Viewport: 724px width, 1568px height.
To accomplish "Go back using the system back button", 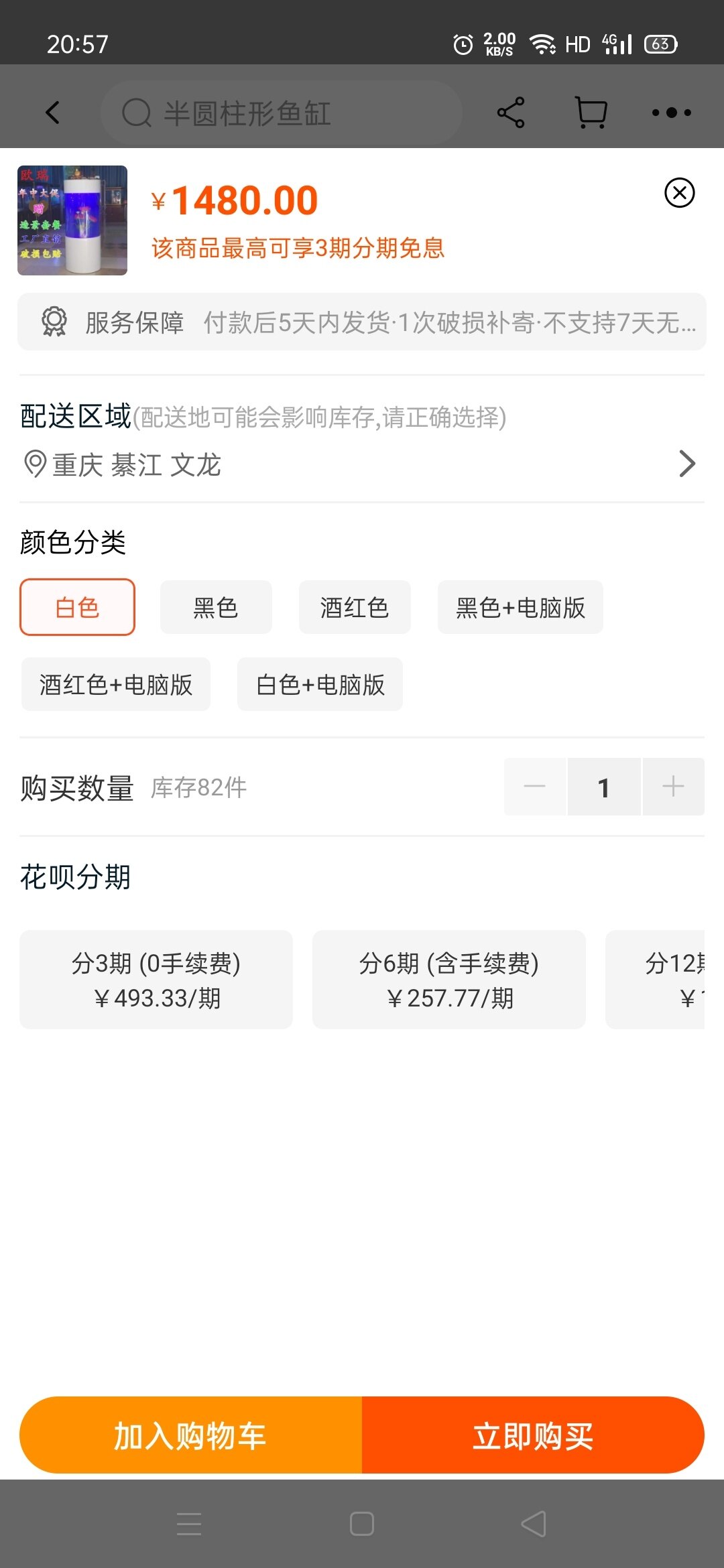I will coord(534,1524).
